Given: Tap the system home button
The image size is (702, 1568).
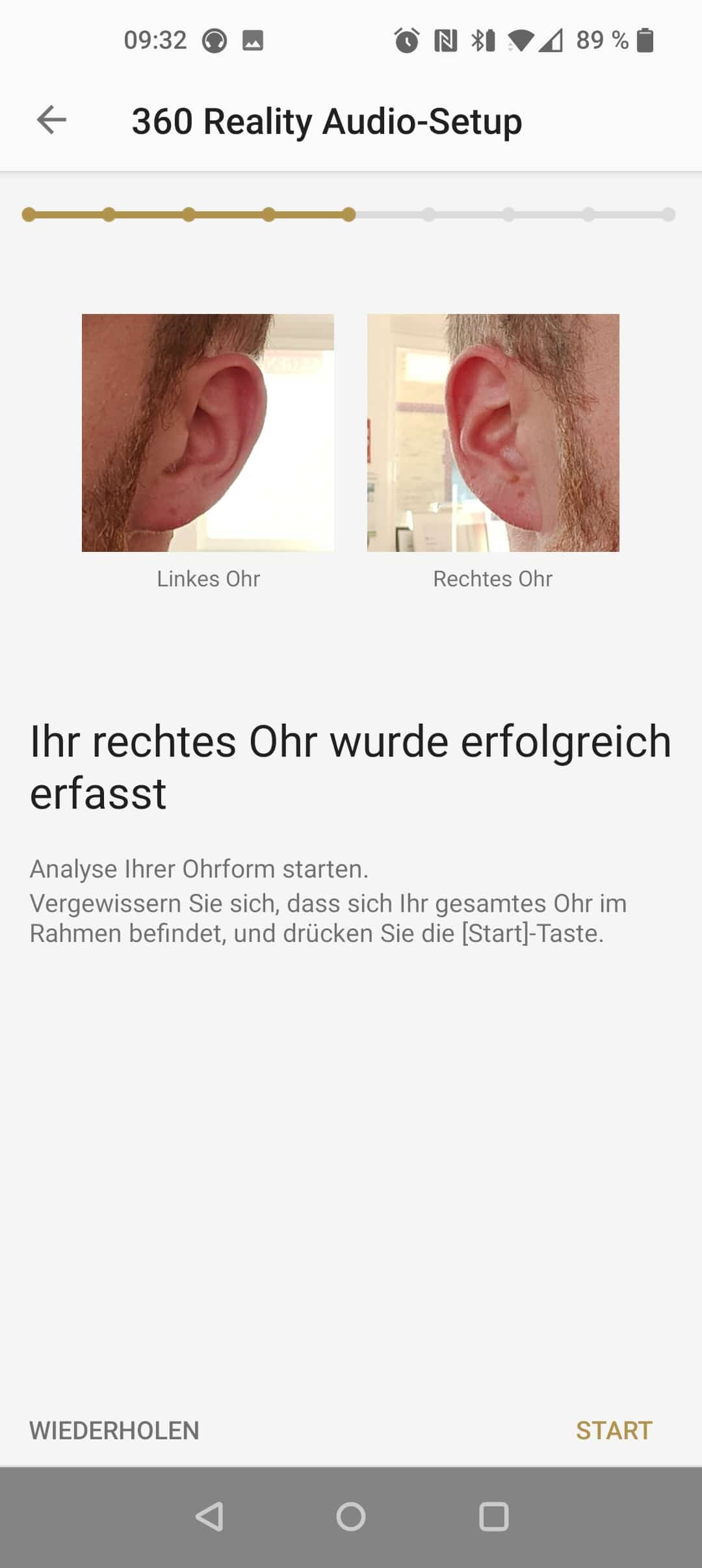Looking at the screenshot, I should (x=351, y=1517).
